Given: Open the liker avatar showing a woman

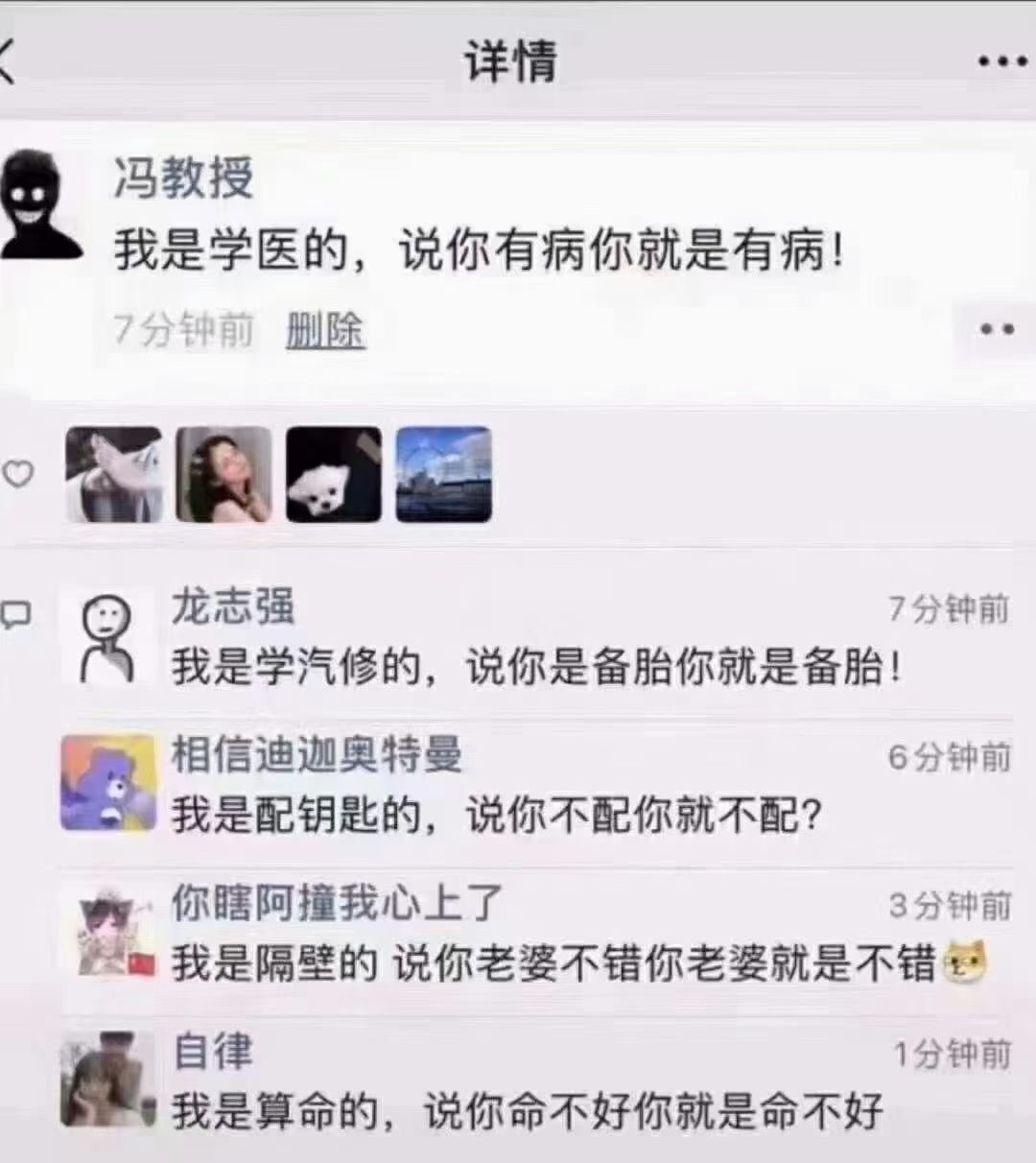Looking at the screenshot, I should (x=224, y=475).
